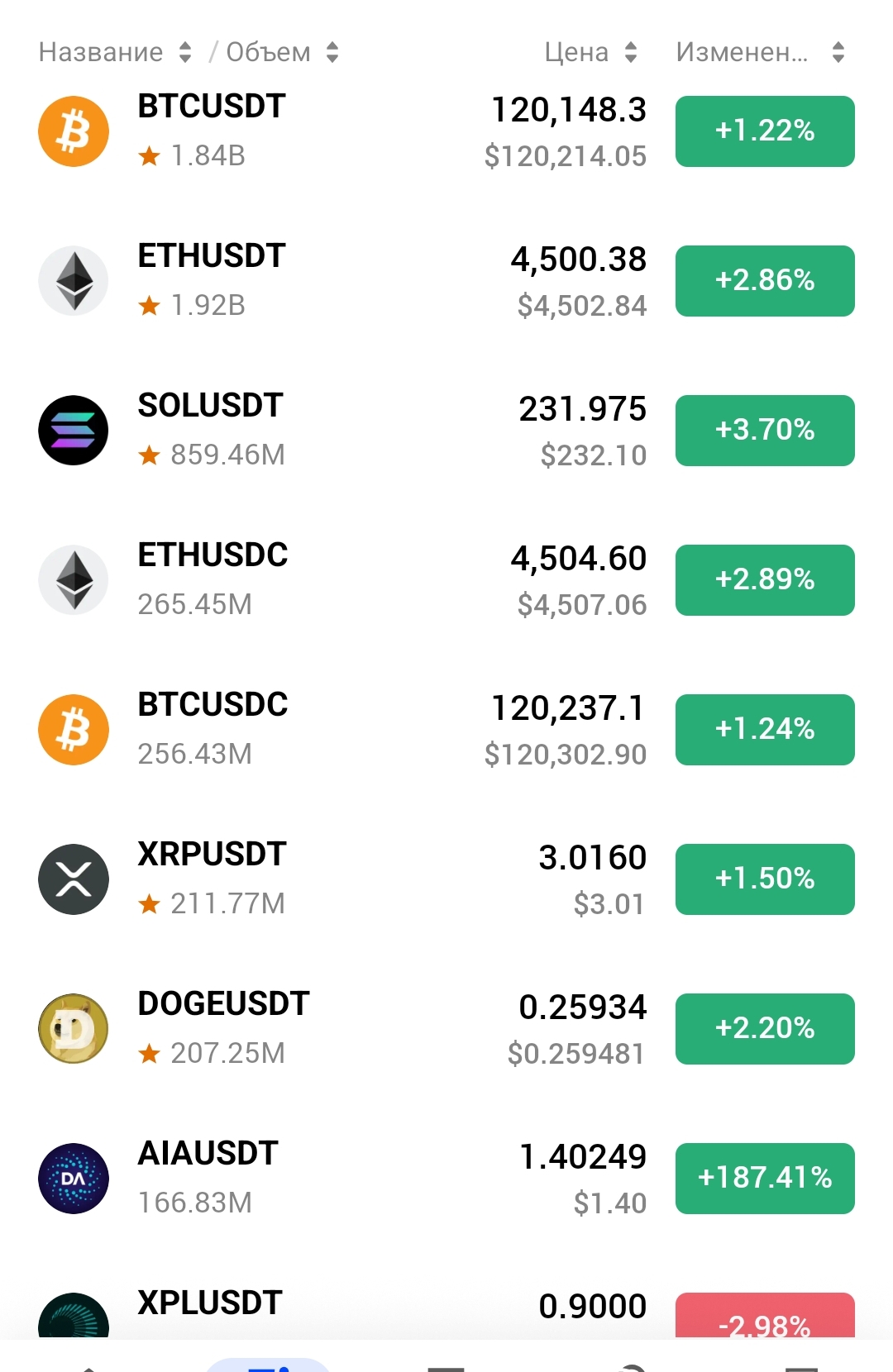
Task: Open the XPLUSDT pair
Action: click(x=210, y=1303)
